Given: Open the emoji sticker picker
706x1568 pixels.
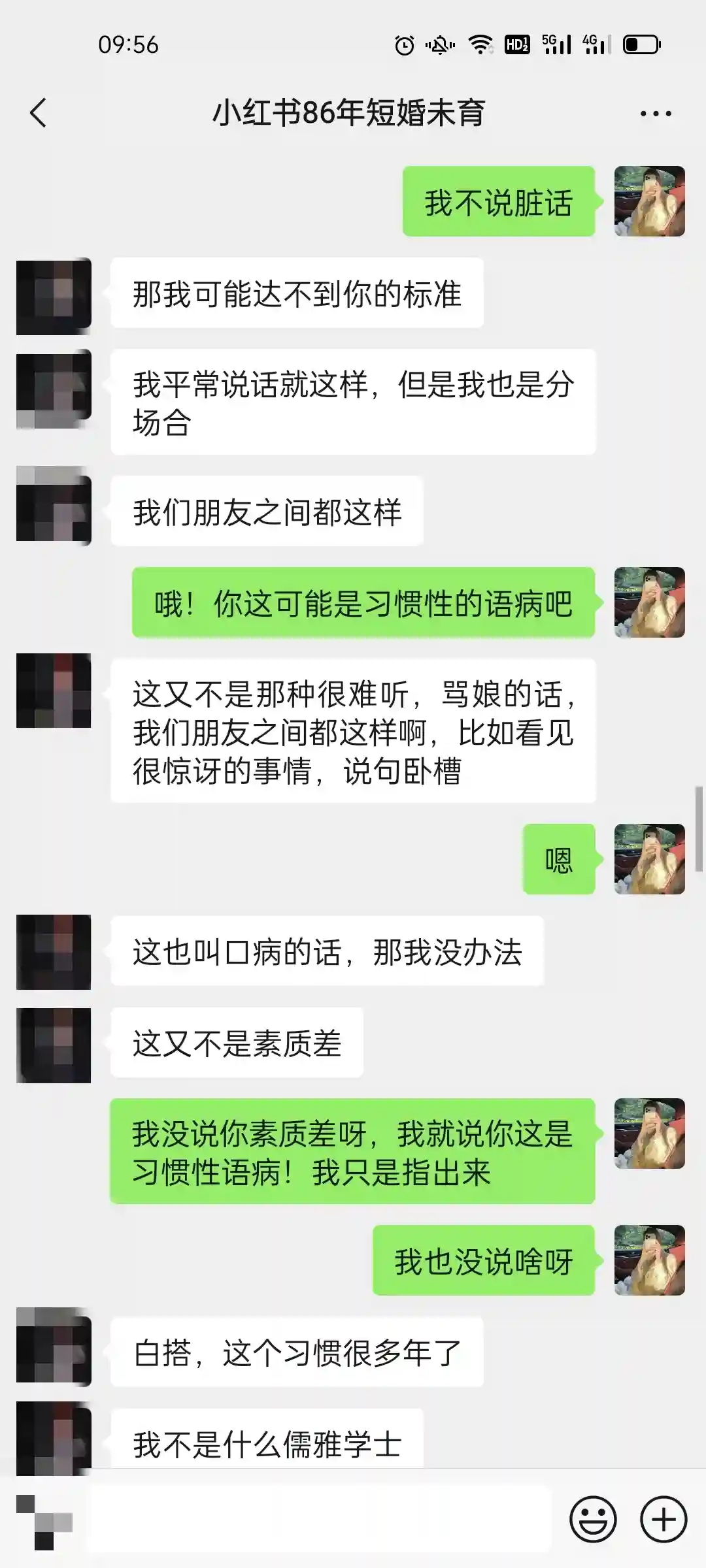Looking at the screenshot, I should pyautogui.click(x=593, y=1520).
